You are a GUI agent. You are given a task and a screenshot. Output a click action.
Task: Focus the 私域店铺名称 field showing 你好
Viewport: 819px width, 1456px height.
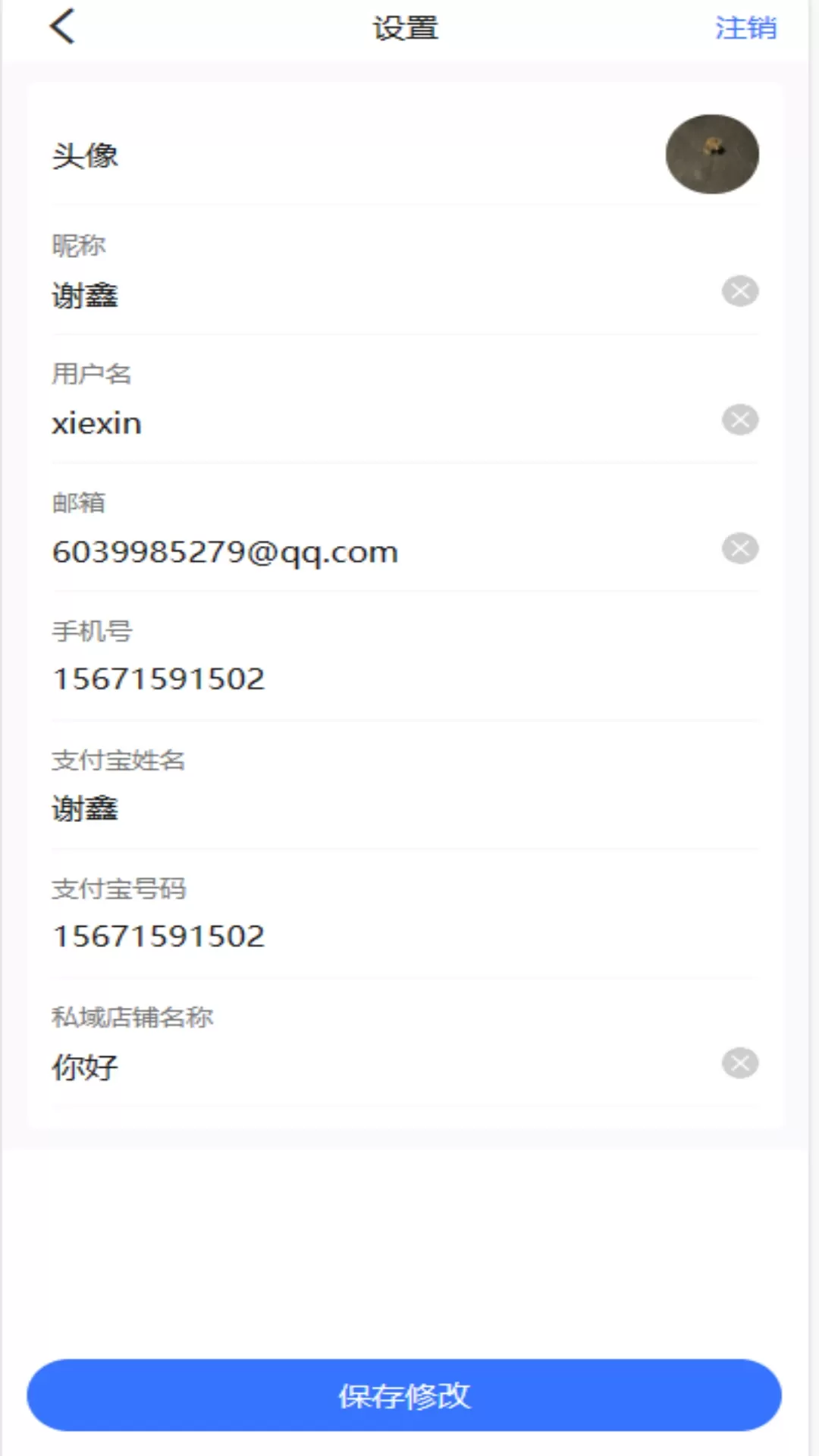379,1067
